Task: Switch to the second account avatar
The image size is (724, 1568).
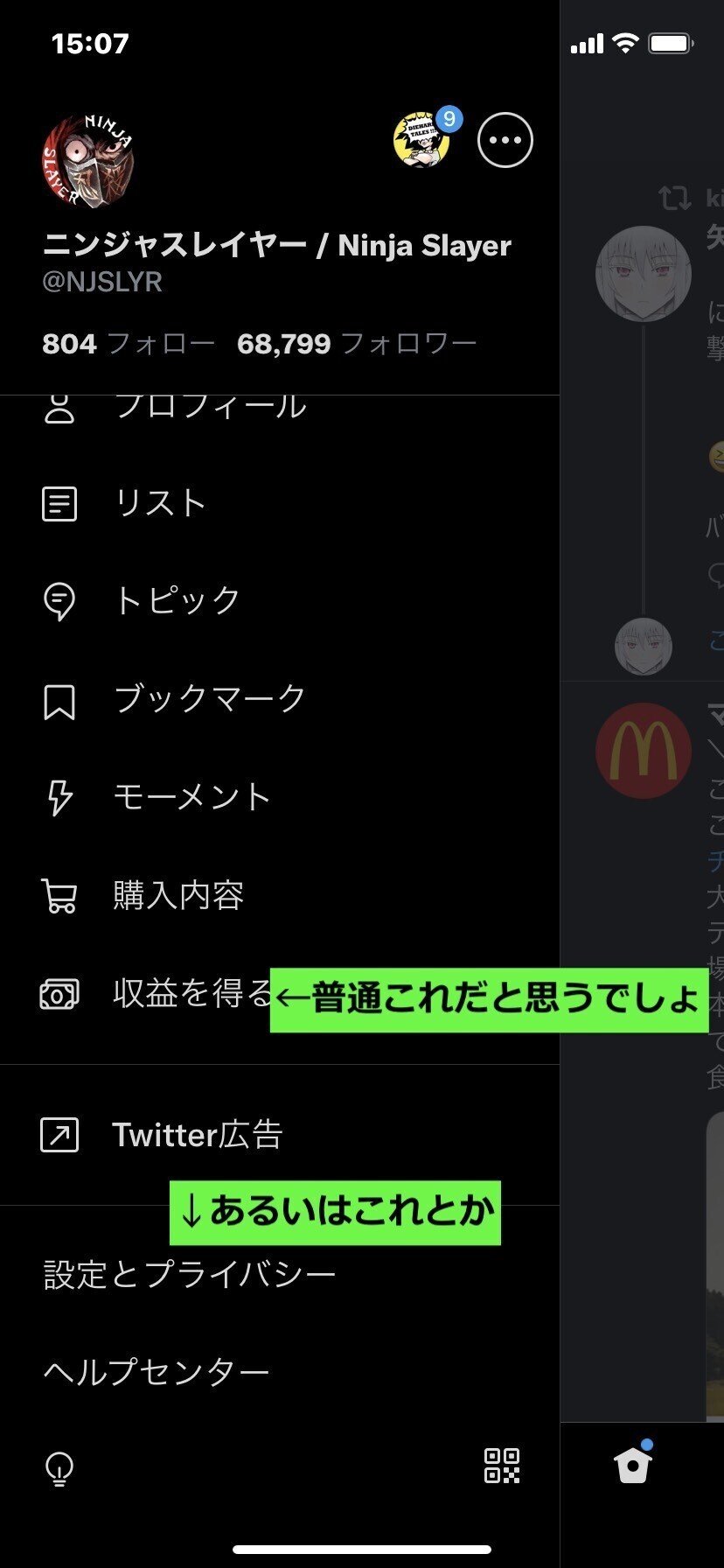Action: coord(422,140)
